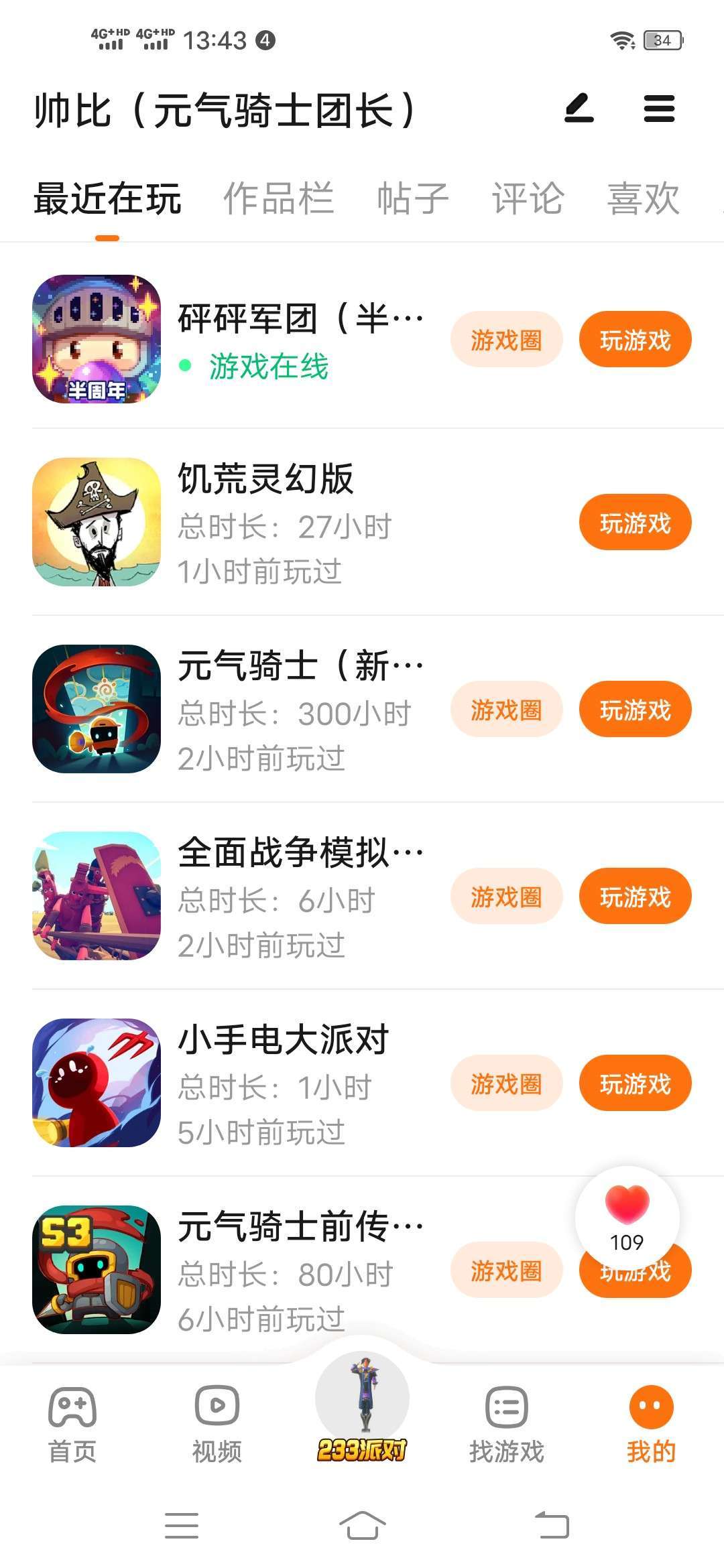
Task: Open the 评论 tab
Action: tap(528, 199)
